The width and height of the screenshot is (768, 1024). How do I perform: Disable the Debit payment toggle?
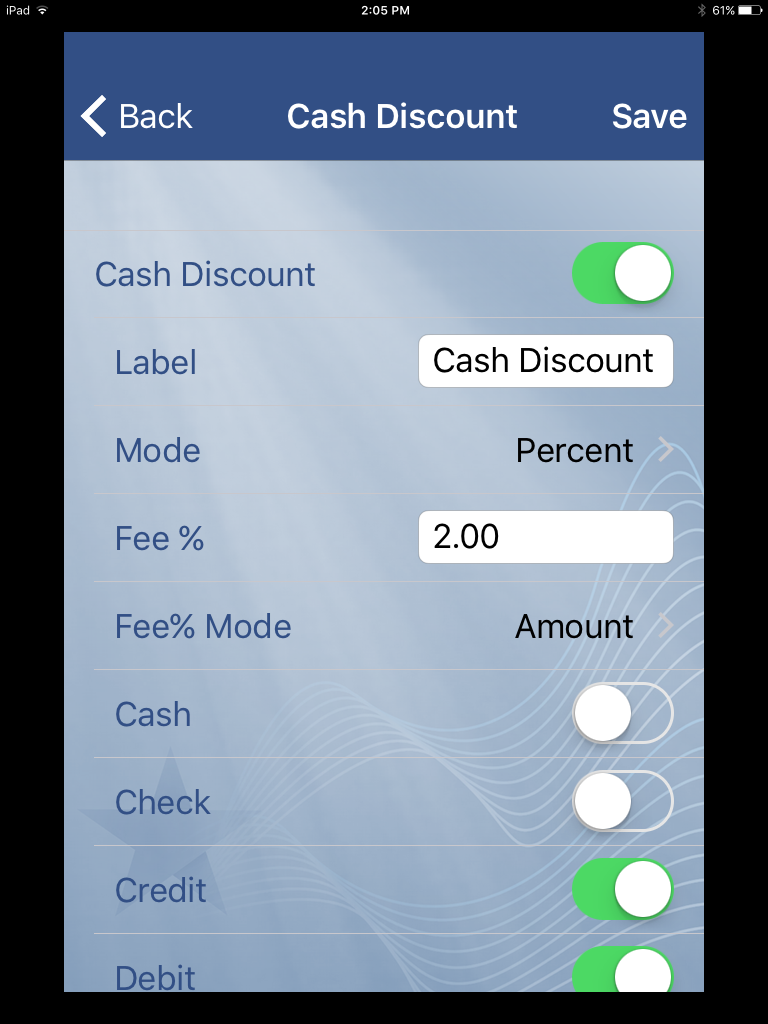coord(622,972)
